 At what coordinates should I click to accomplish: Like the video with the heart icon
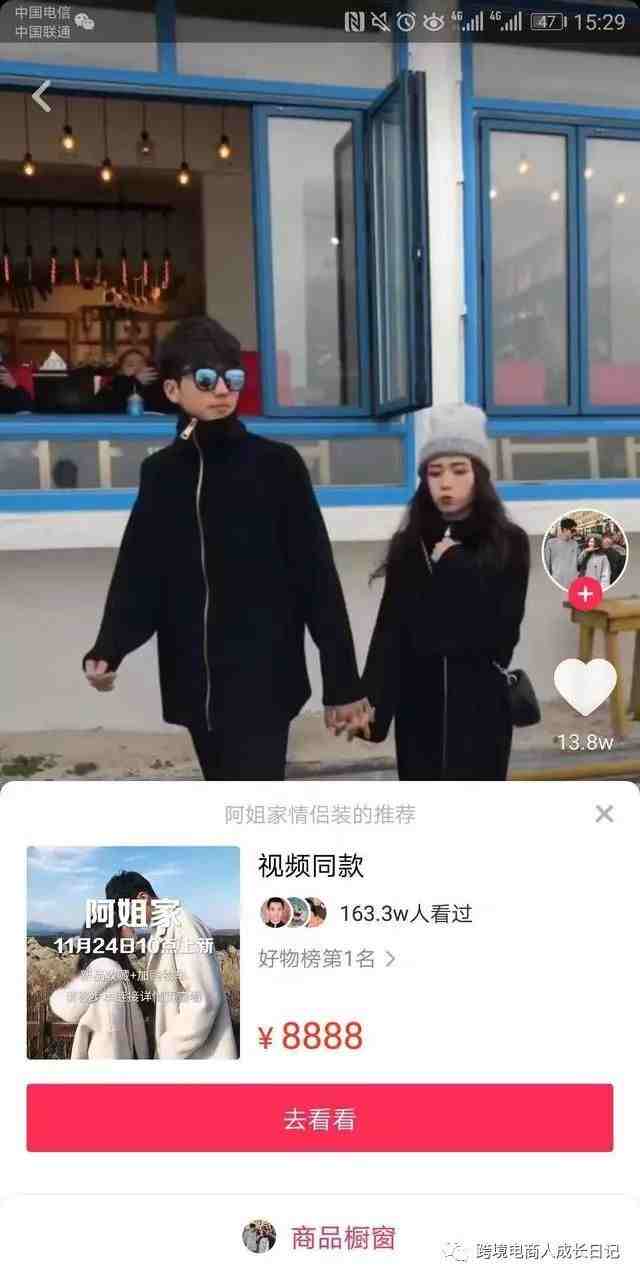[585, 688]
